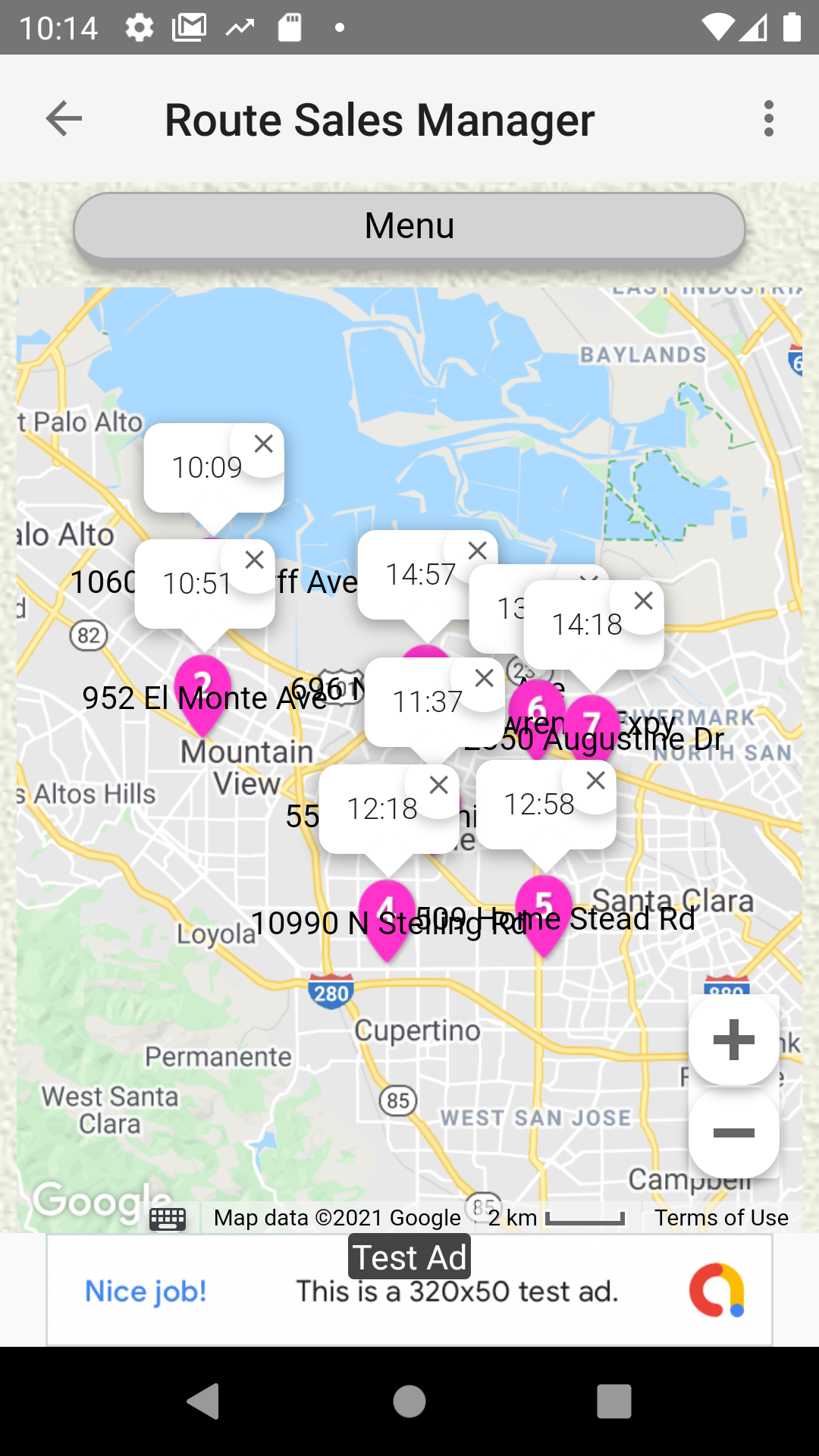Close the 10:09 info bubble

[x=263, y=444]
